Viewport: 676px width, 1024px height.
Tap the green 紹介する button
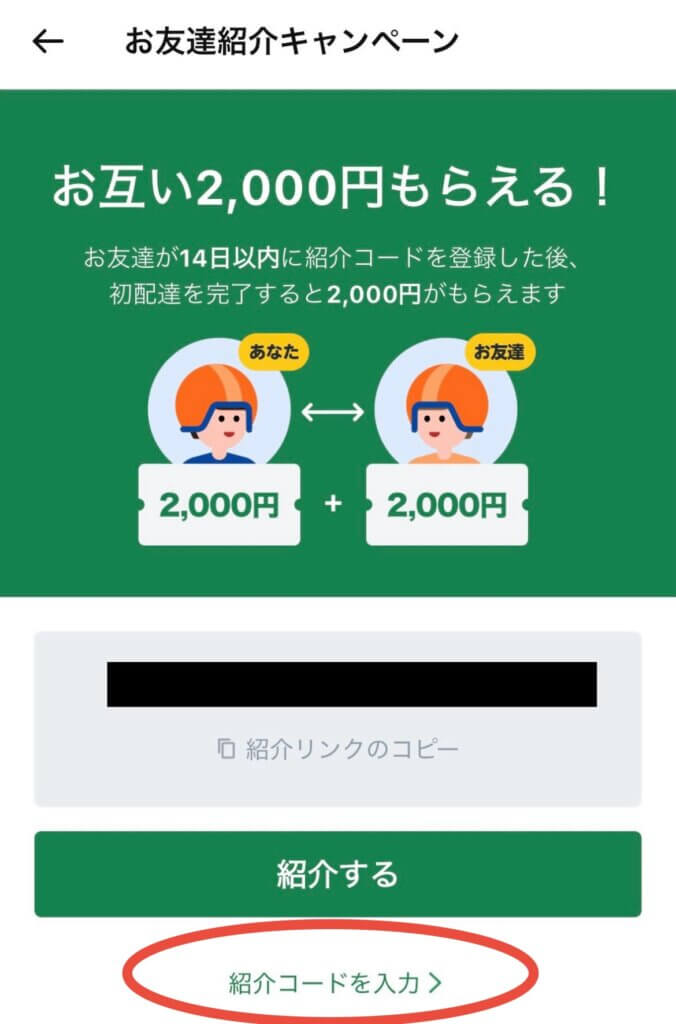pyautogui.click(x=337, y=874)
